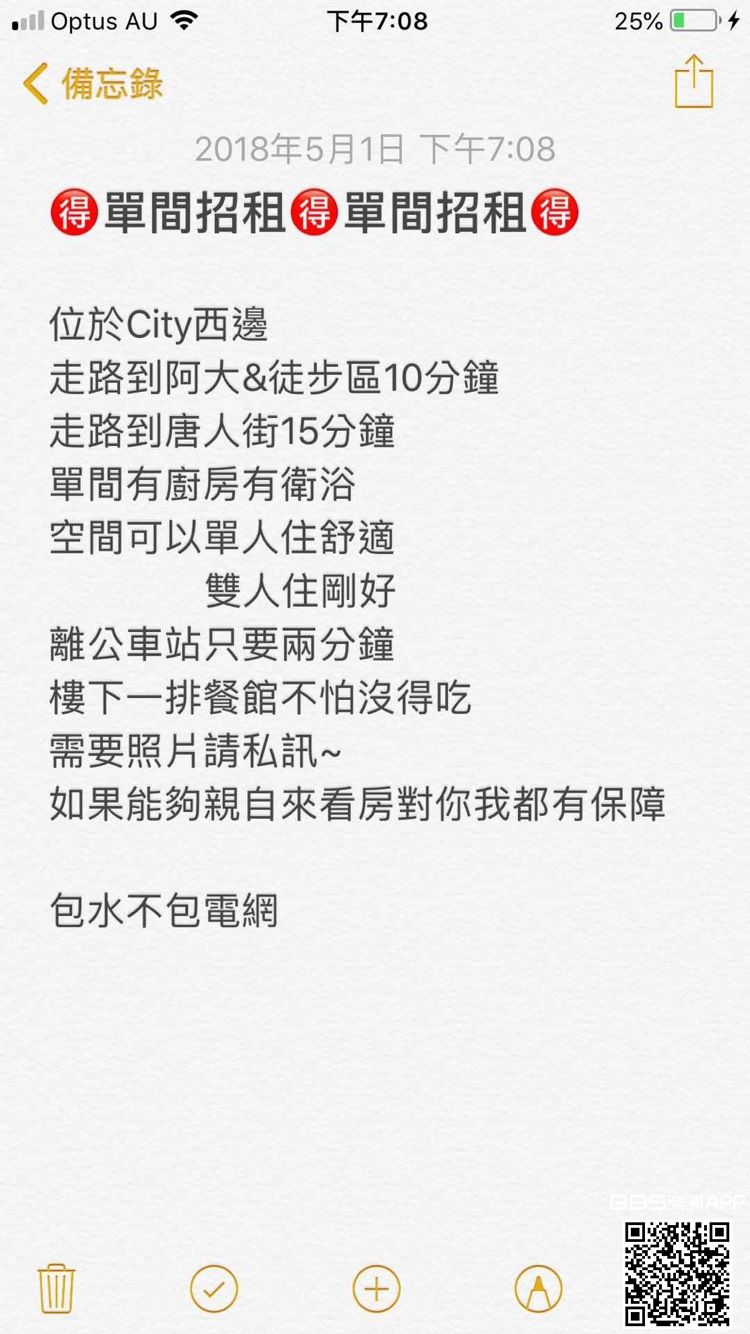Open the plus attachment menu
This screenshot has height=1334, width=750.
click(376, 1288)
